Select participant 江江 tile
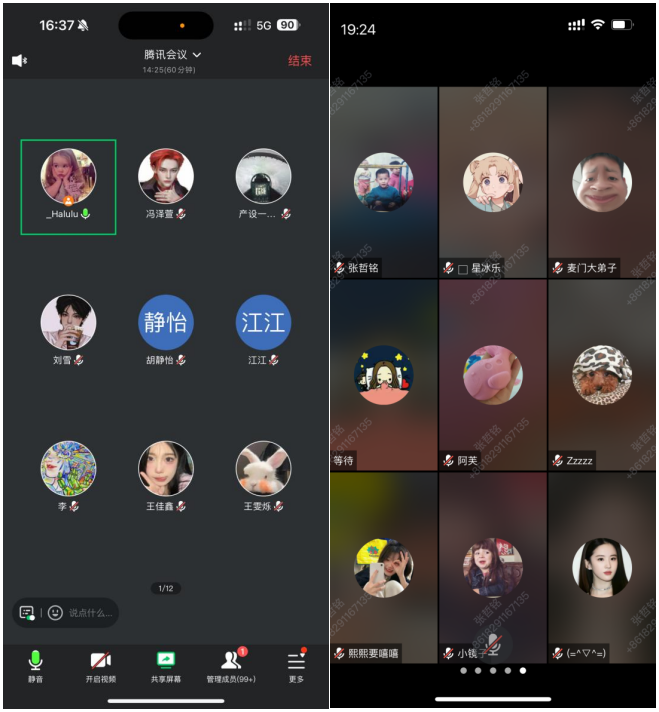This screenshot has height=712, width=659. [x=264, y=330]
